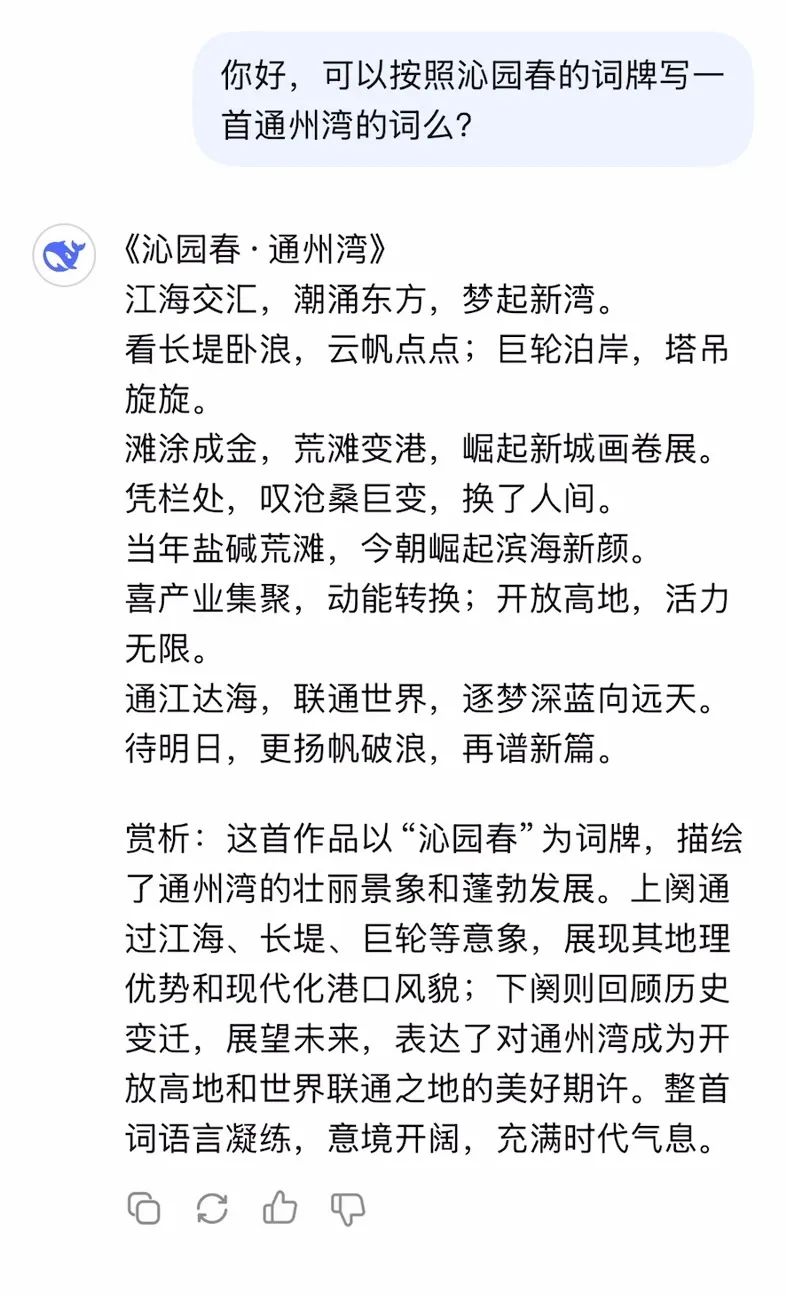Screen dimensions: 786x1296
Task: Give the response a thumbs down
Action: coord(348,1209)
